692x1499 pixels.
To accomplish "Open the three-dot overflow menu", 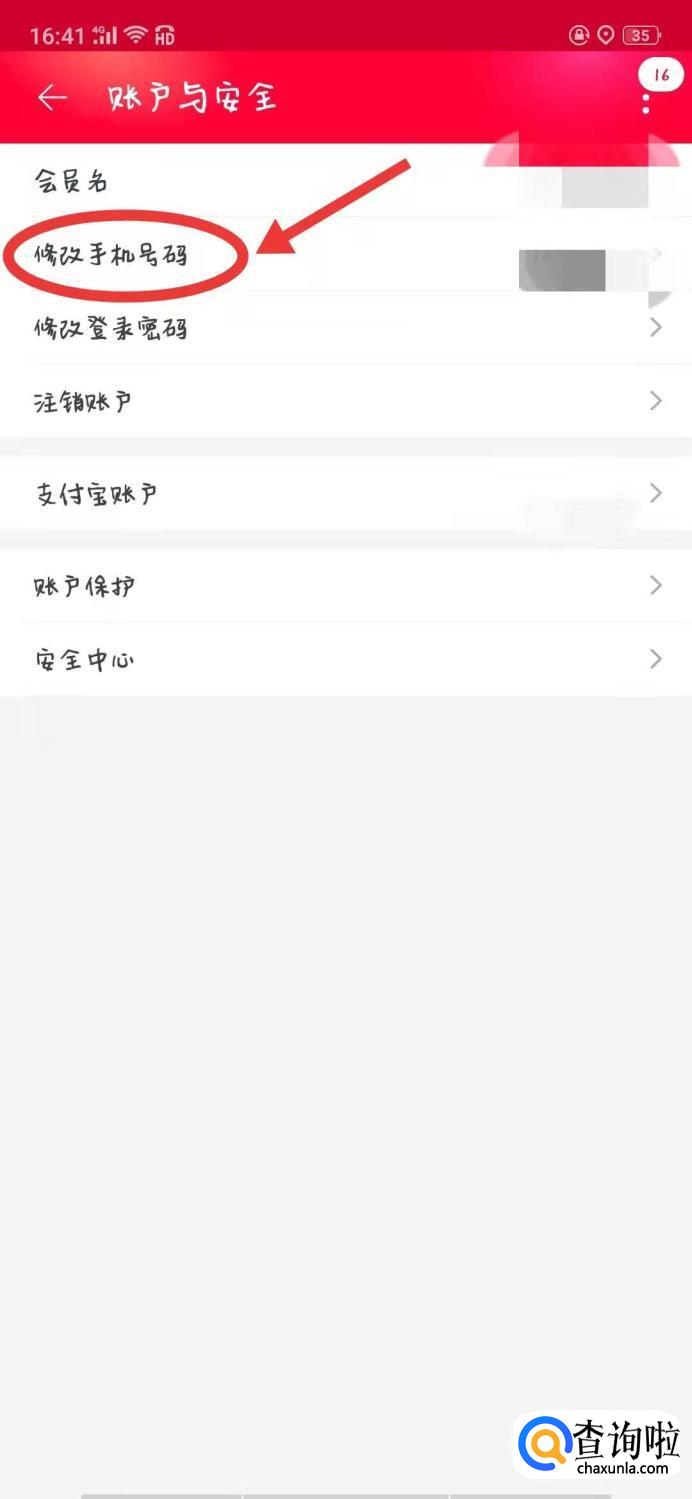I will click(646, 102).
